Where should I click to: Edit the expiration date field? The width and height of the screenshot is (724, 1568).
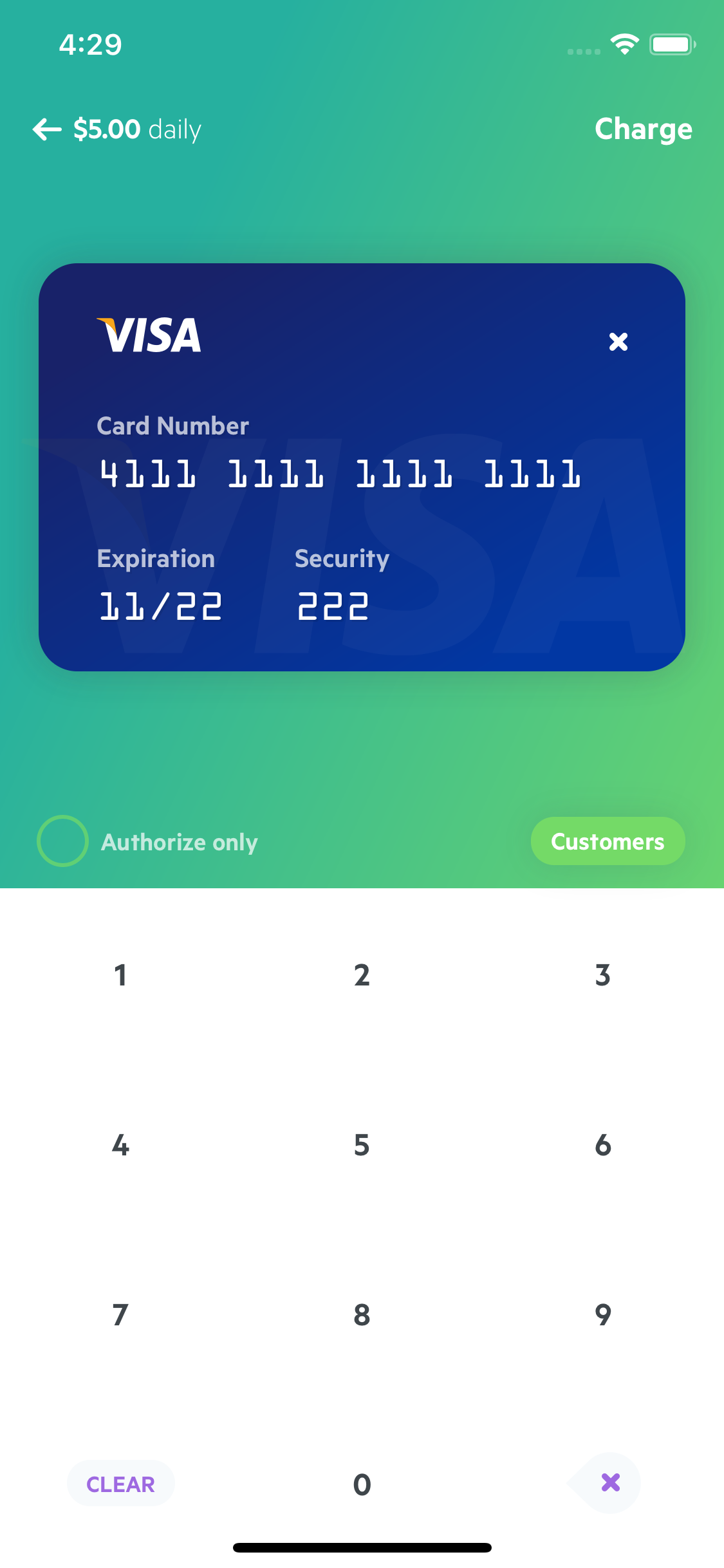coord(161,607)
